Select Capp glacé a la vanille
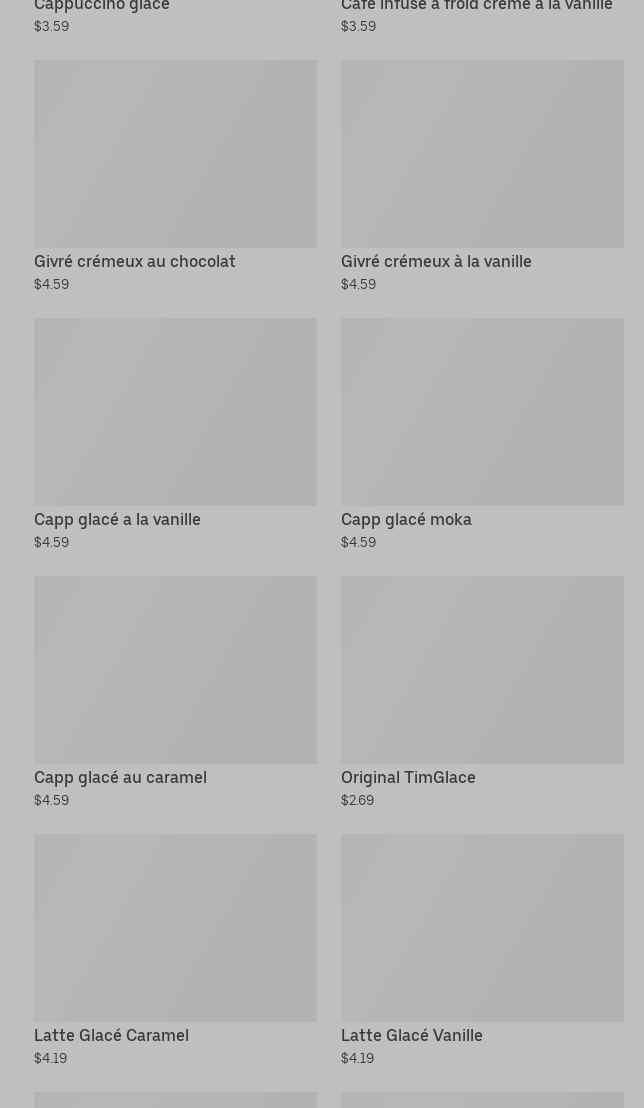Screen dimensions: 644x1108 point(175,434)
